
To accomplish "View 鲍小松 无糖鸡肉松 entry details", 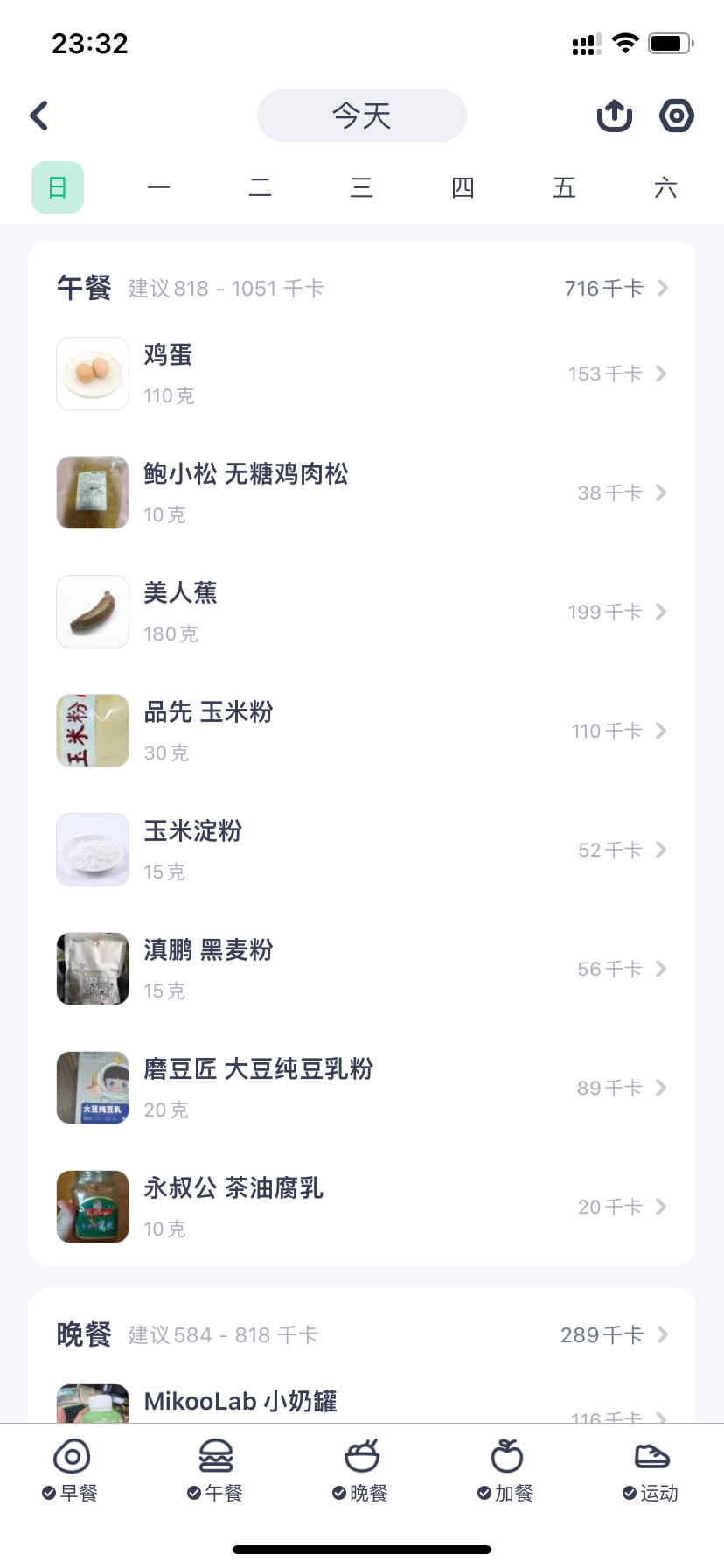I will pos(361,493).
